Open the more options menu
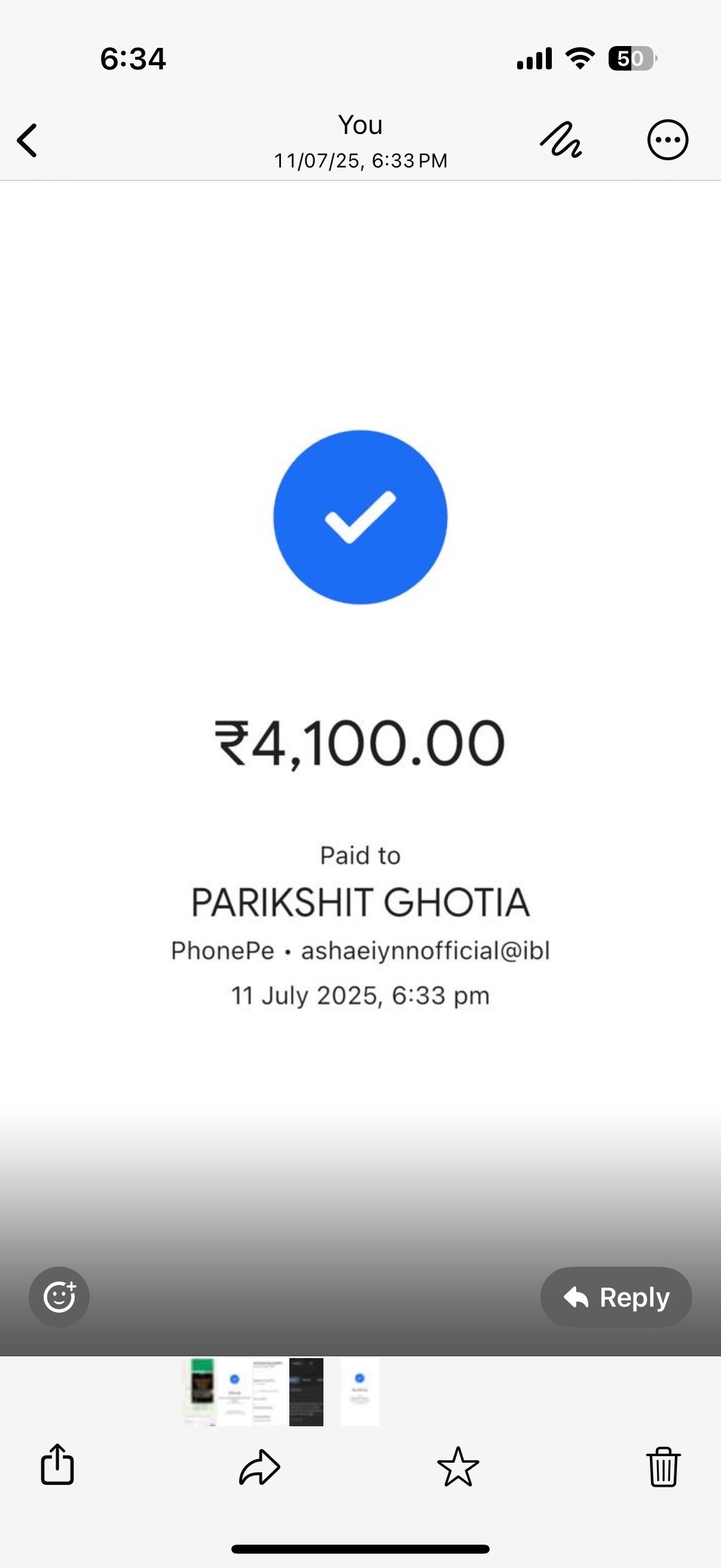 coord(667,140)
